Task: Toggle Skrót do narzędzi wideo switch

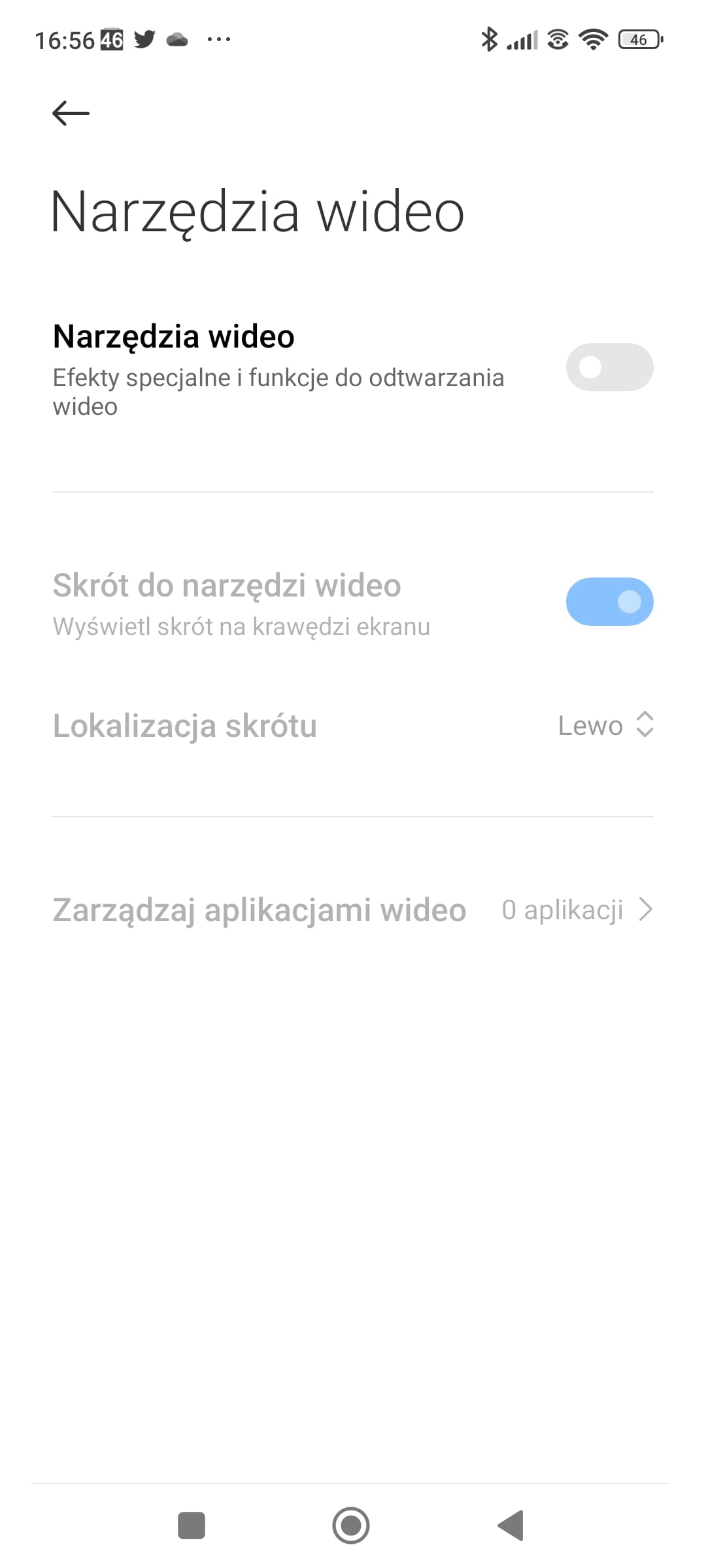Action: pos(609,602)
